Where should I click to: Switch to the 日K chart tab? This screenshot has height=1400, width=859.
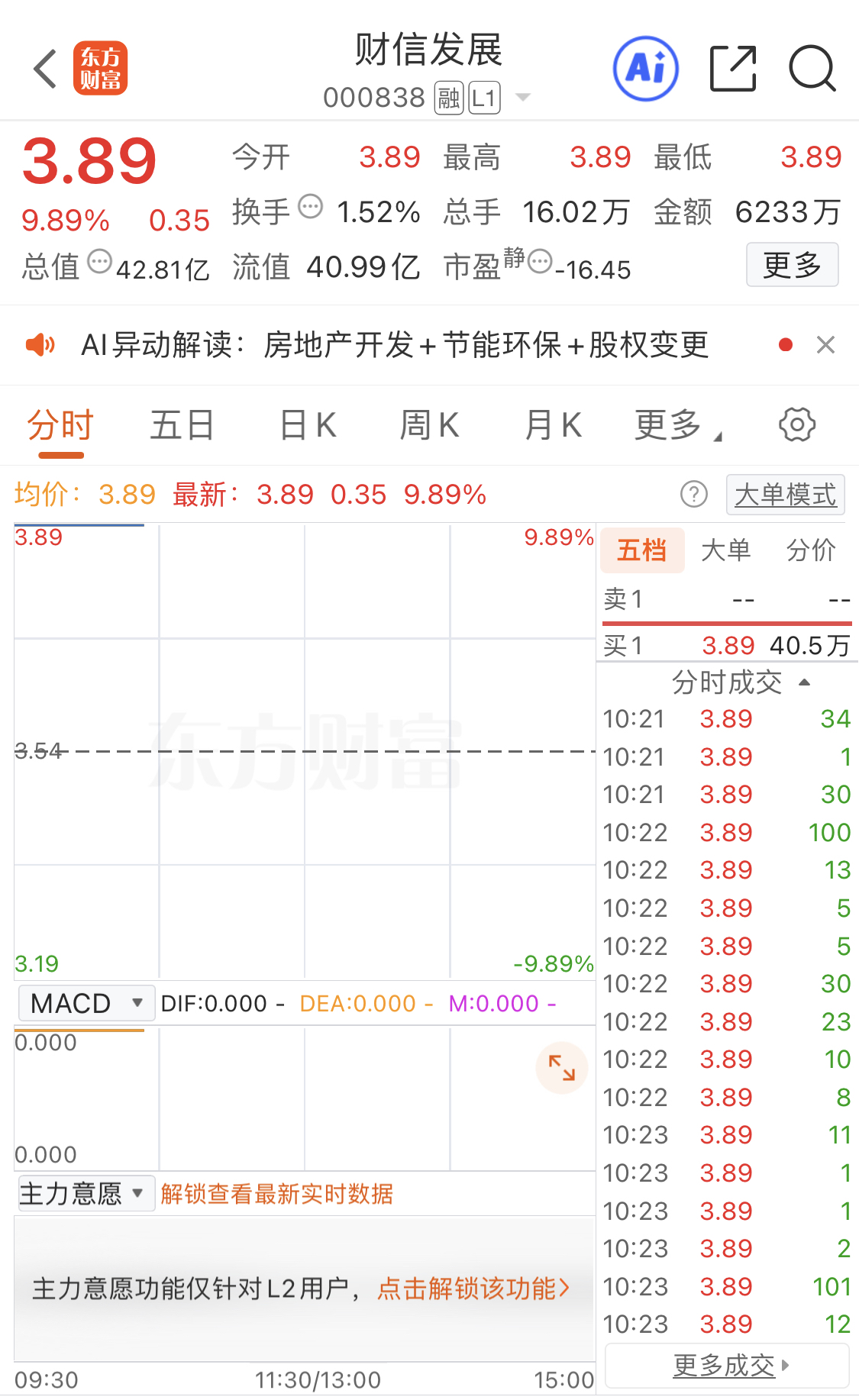[x=308, y=425]
